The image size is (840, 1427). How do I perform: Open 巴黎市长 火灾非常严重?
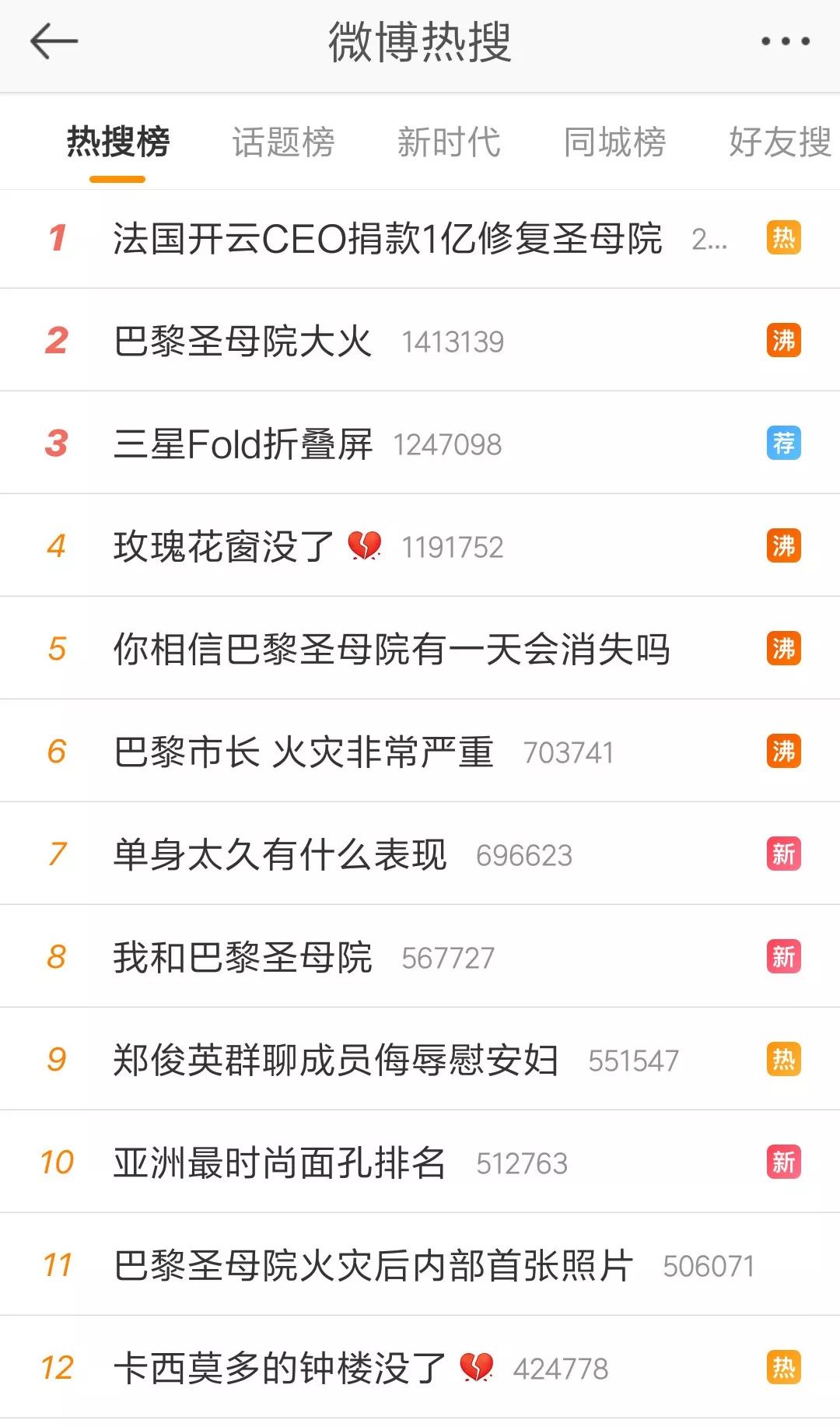point(420,752)
